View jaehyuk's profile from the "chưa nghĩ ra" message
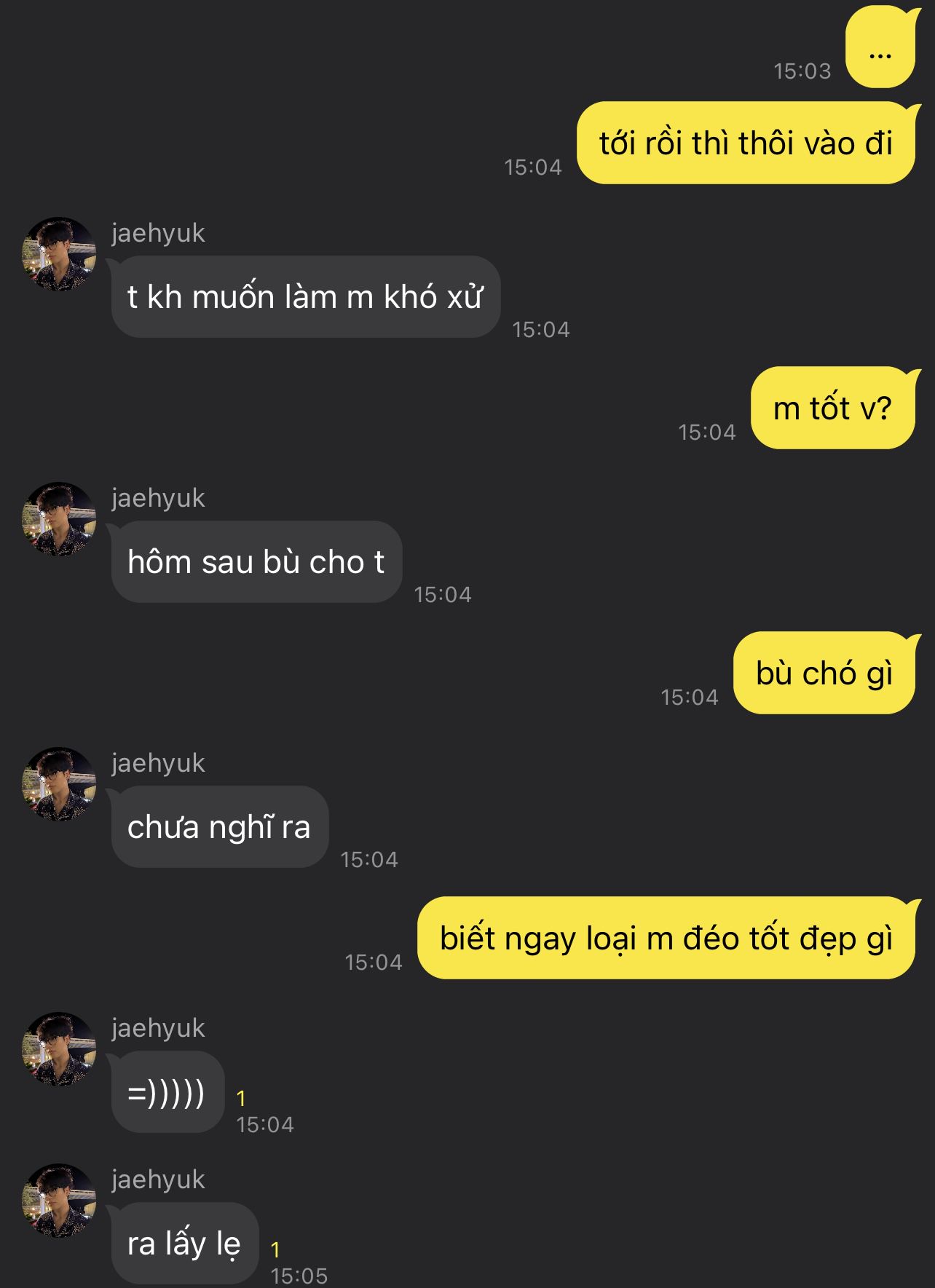Viewport: 935px width, 1288px height. [59, 784]
